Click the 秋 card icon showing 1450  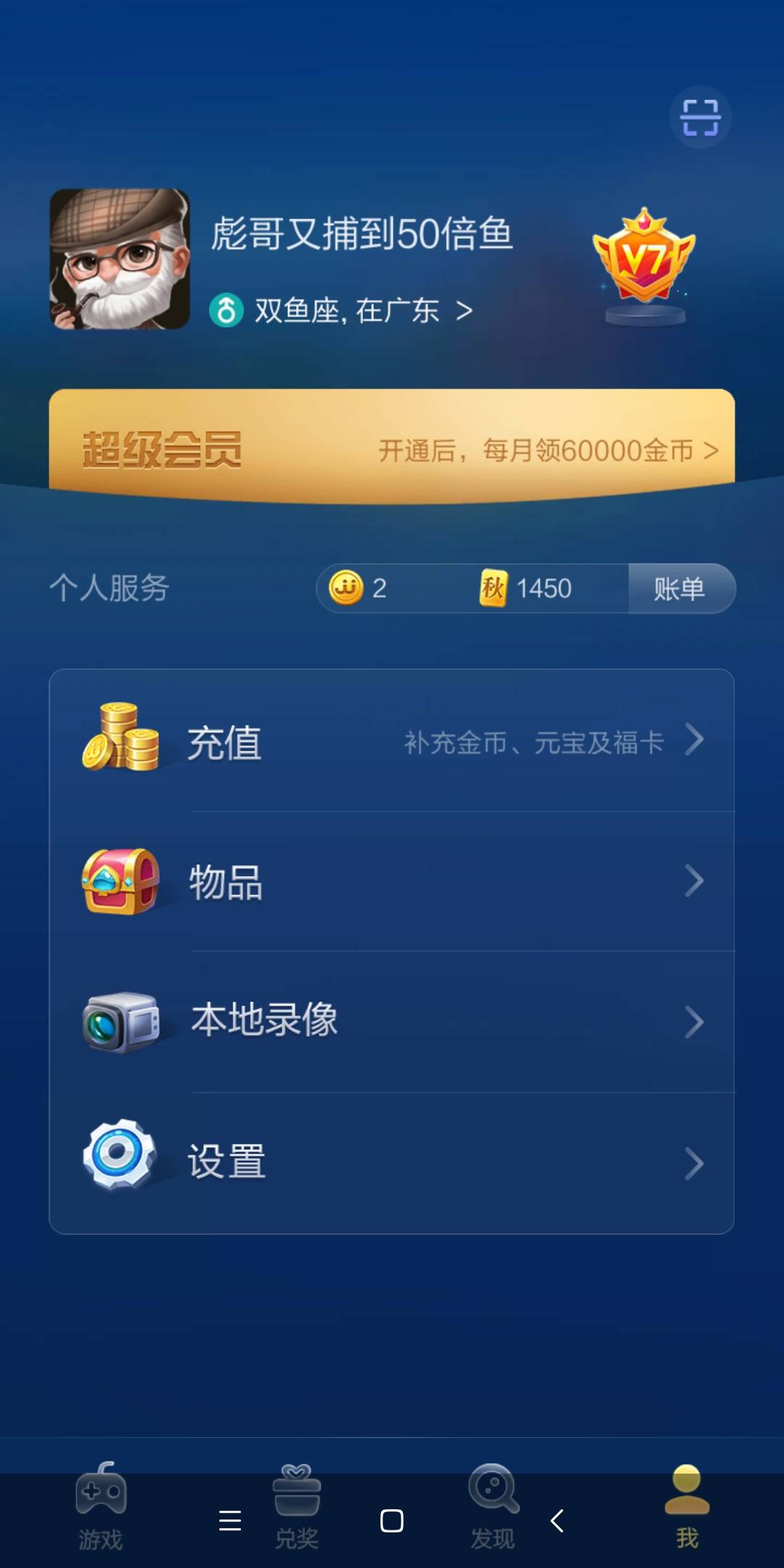[x=494, y=588]
